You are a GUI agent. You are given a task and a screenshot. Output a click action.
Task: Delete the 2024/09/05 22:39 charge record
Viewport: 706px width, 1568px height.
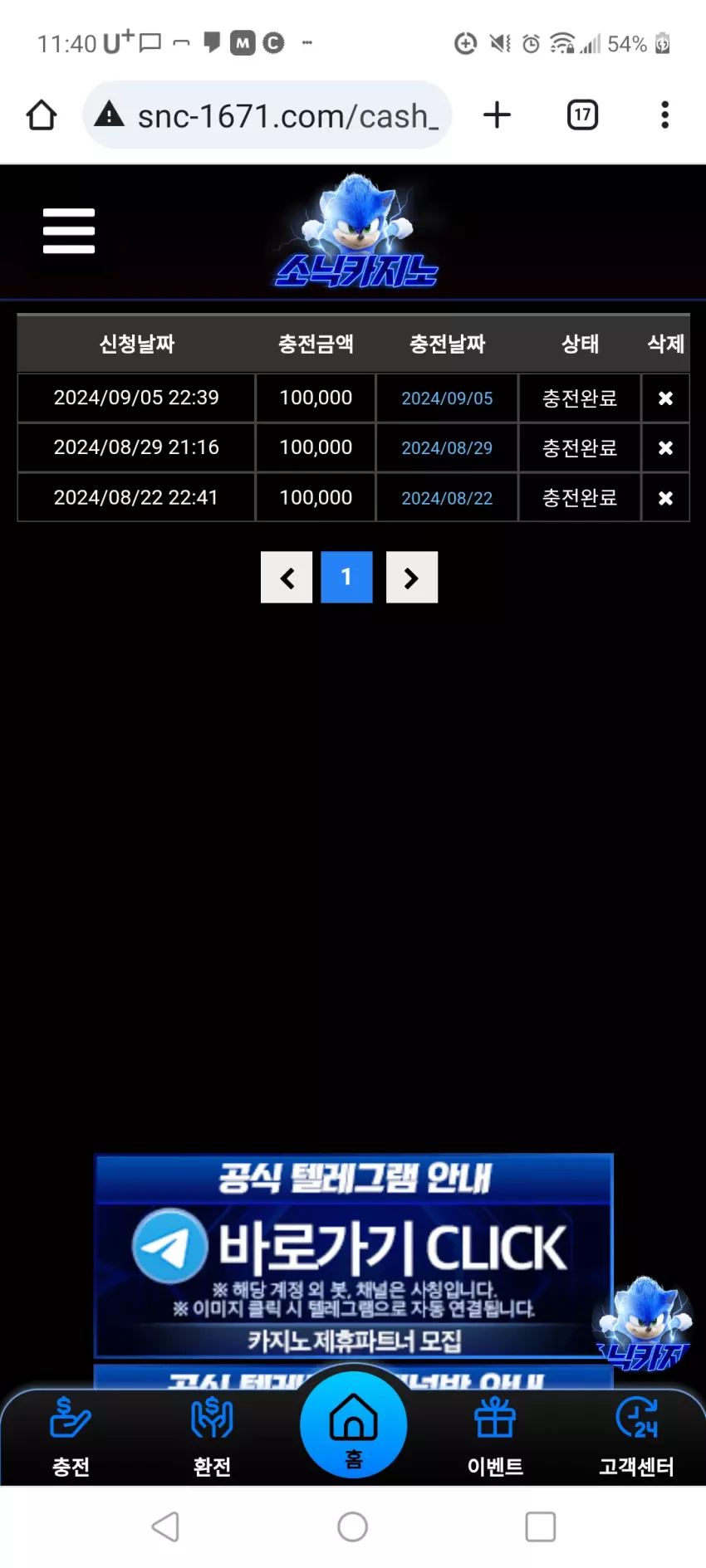665,398
